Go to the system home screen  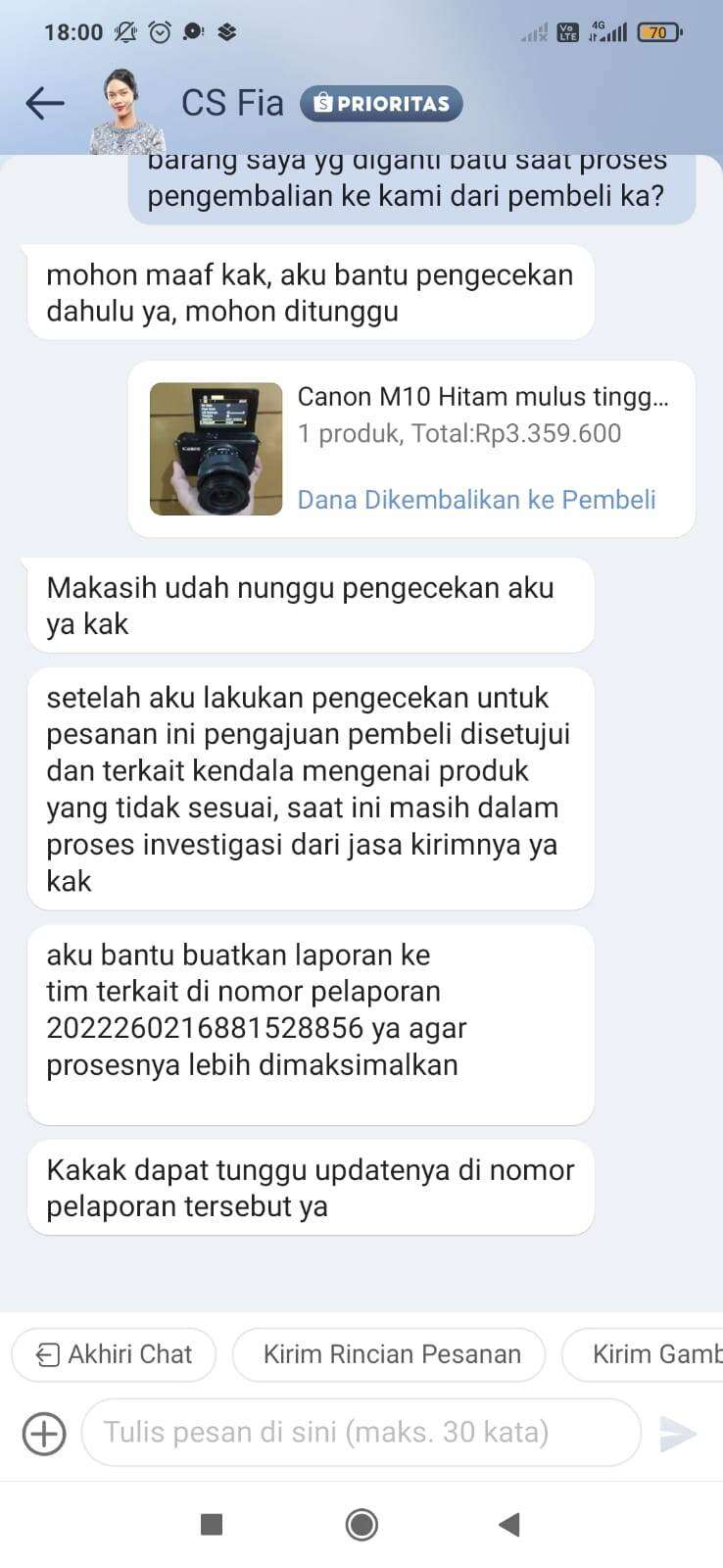click(x=361, y=1524)
